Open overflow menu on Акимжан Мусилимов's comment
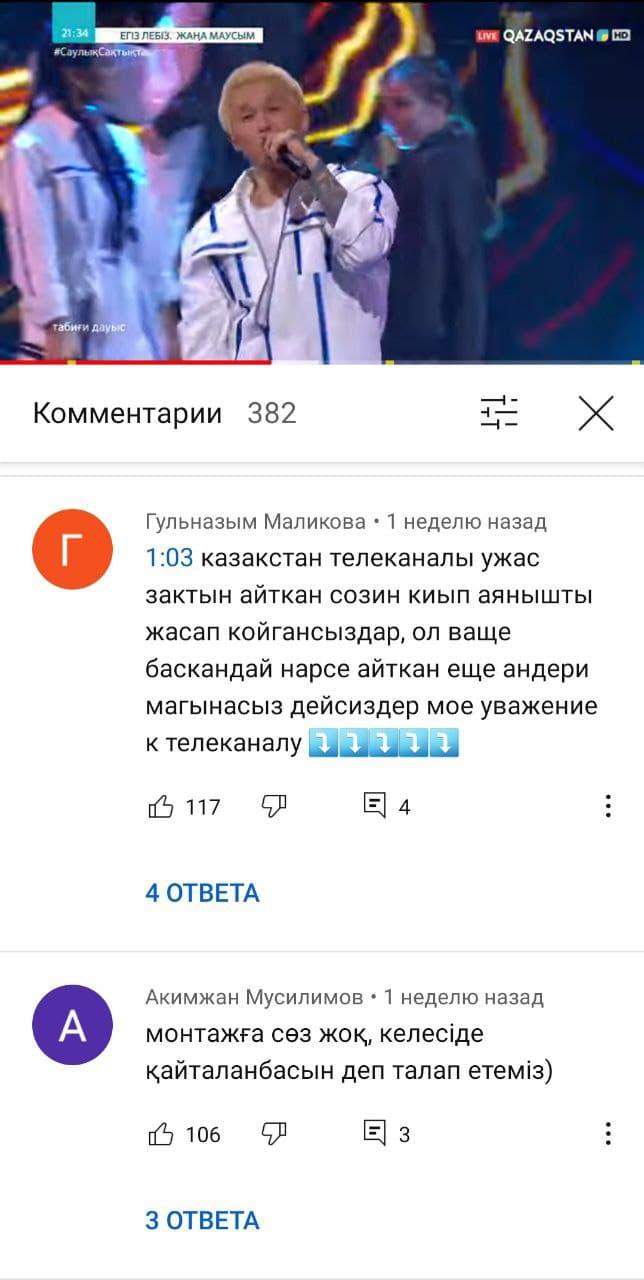Image resolution: width=644 pixels, height=1280 pixels. (608, 1134)
